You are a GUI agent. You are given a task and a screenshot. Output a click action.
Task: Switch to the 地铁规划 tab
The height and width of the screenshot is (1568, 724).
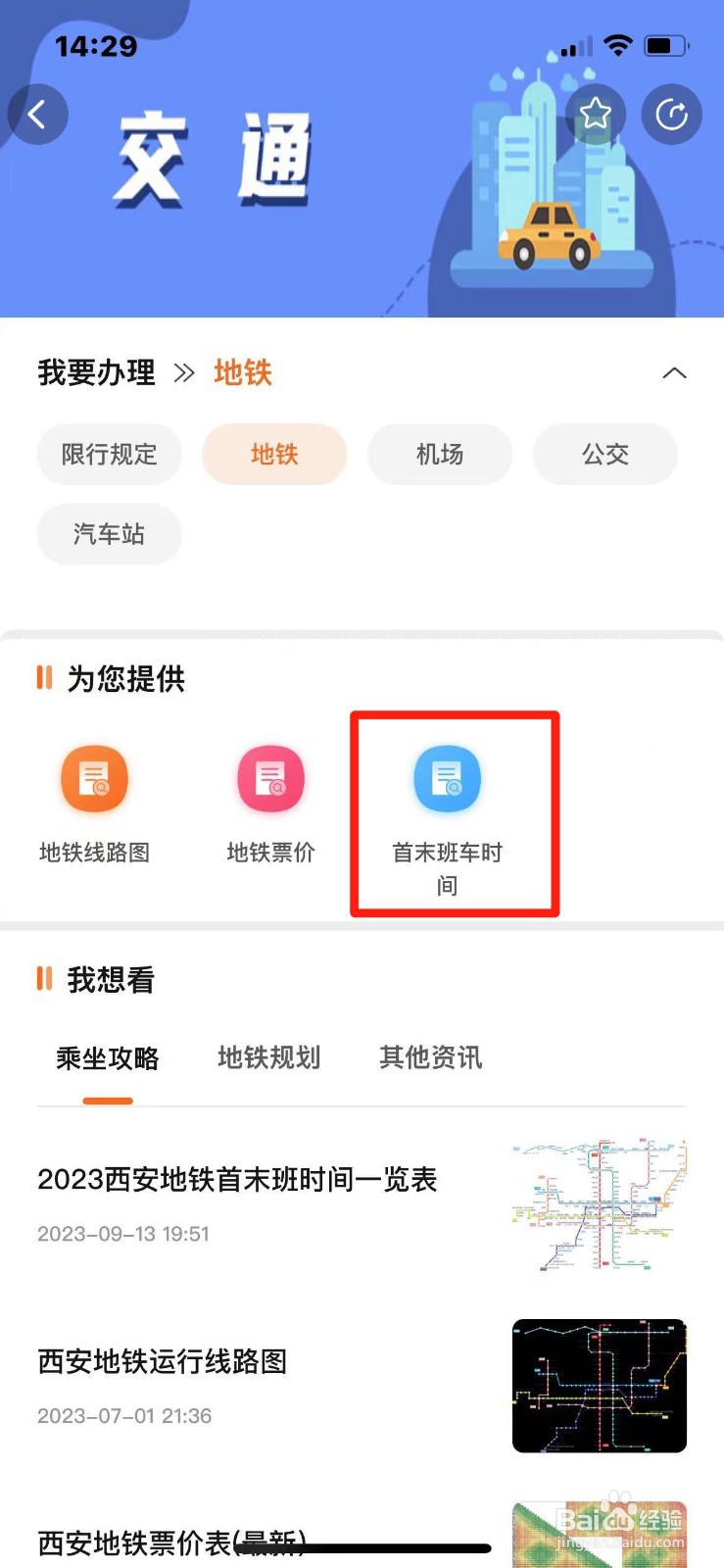269,1058
